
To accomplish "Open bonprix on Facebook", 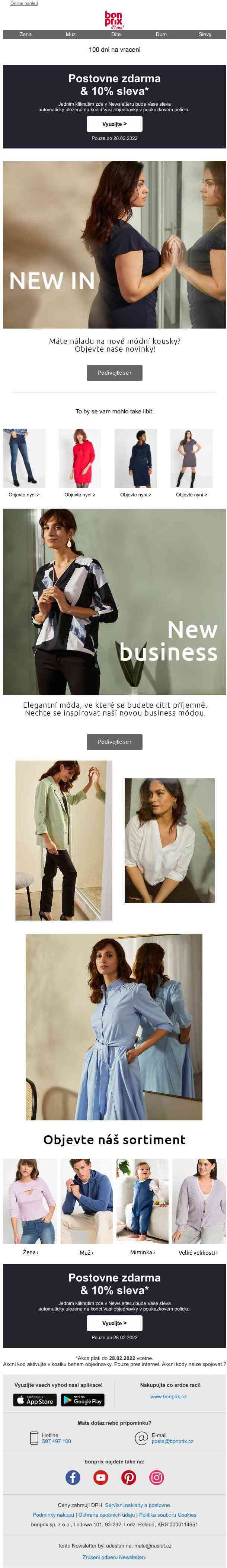I will tap(73, 1477).
